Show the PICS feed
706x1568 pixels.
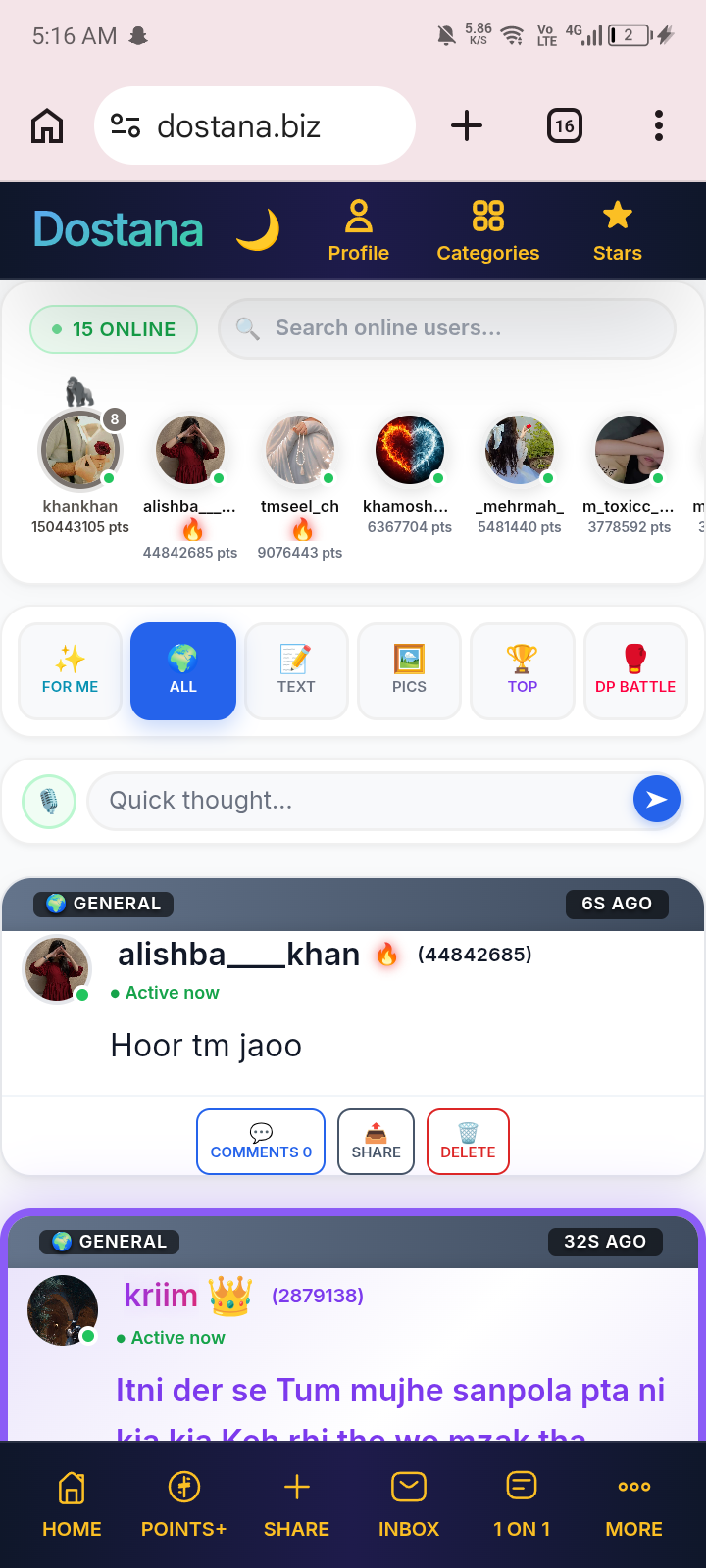[x=409, y=671]
